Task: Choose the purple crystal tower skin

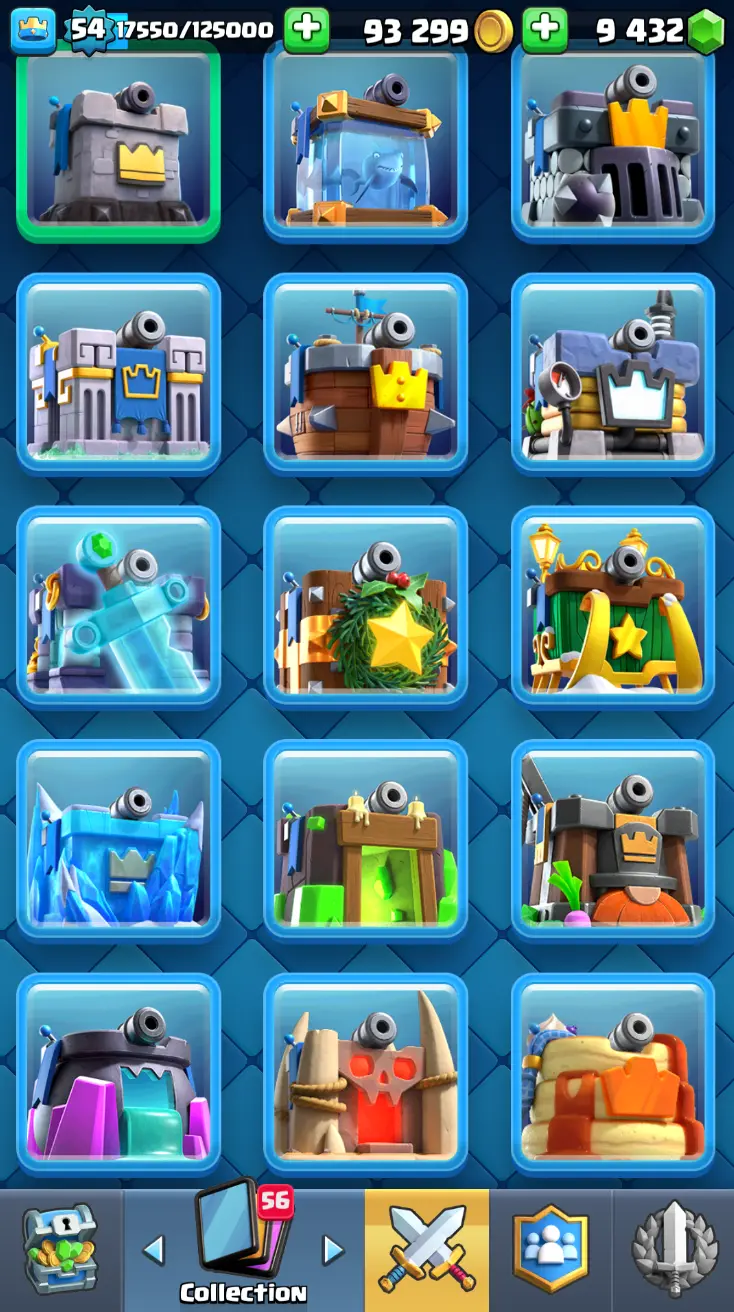Action: 118,1074
